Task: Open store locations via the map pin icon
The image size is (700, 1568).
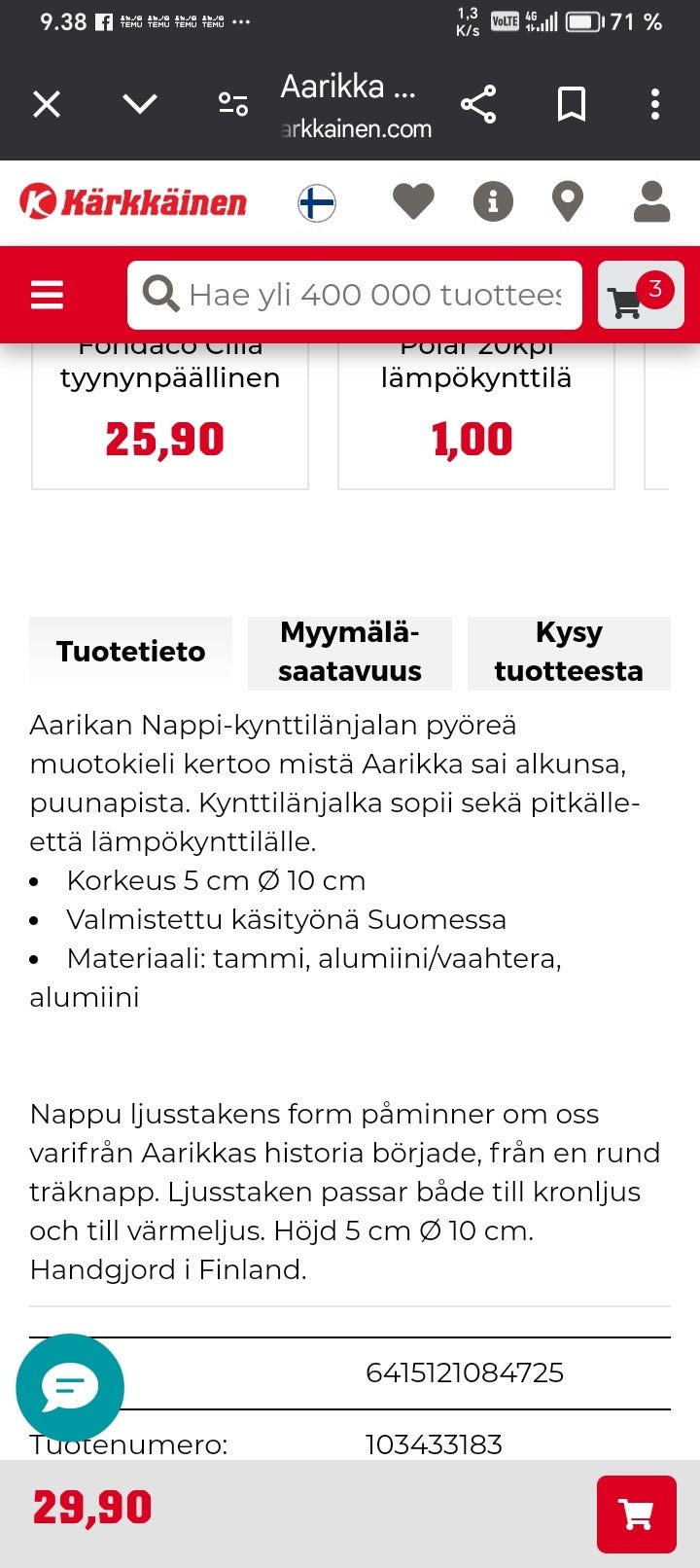Action: (568, 201)
